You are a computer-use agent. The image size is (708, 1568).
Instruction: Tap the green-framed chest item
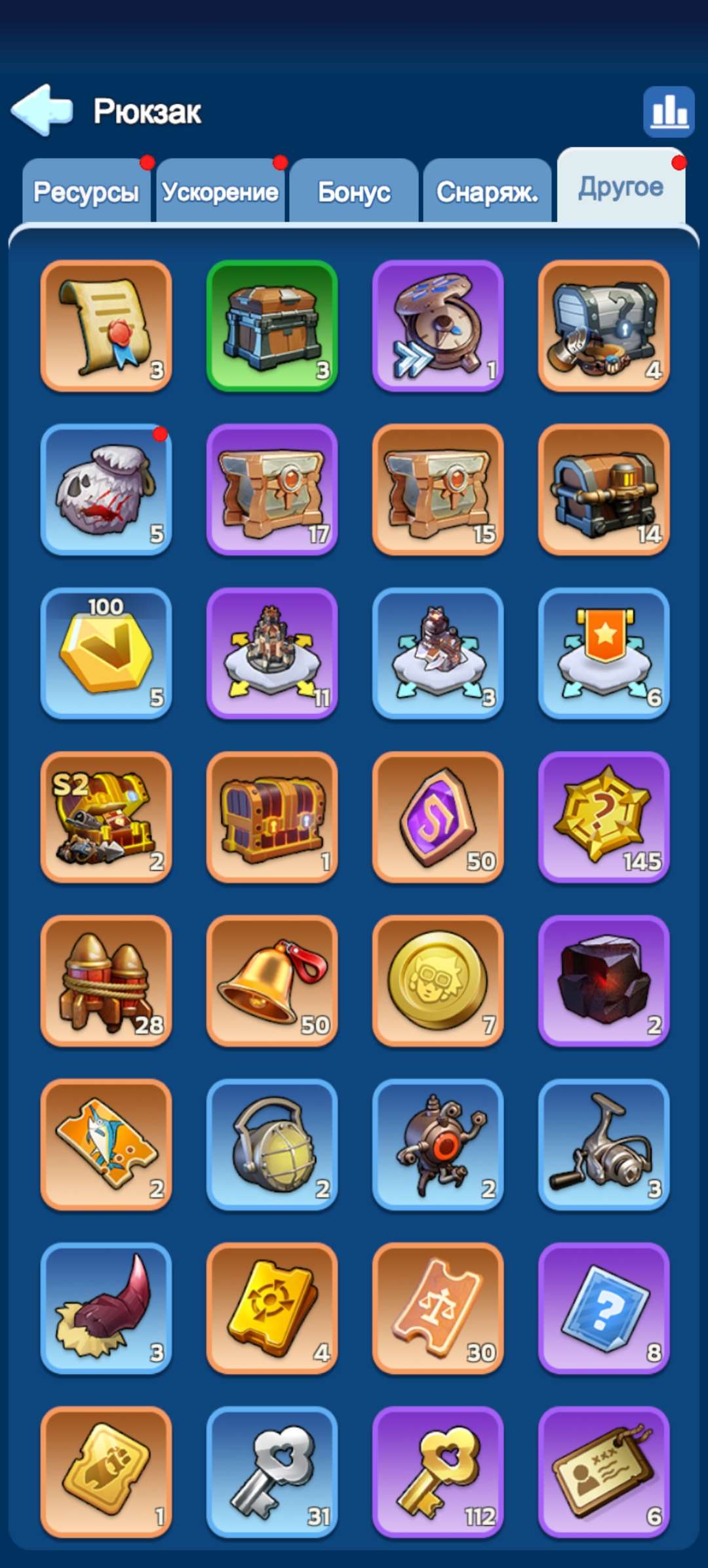pyautogui.click(x=272, y=326)
